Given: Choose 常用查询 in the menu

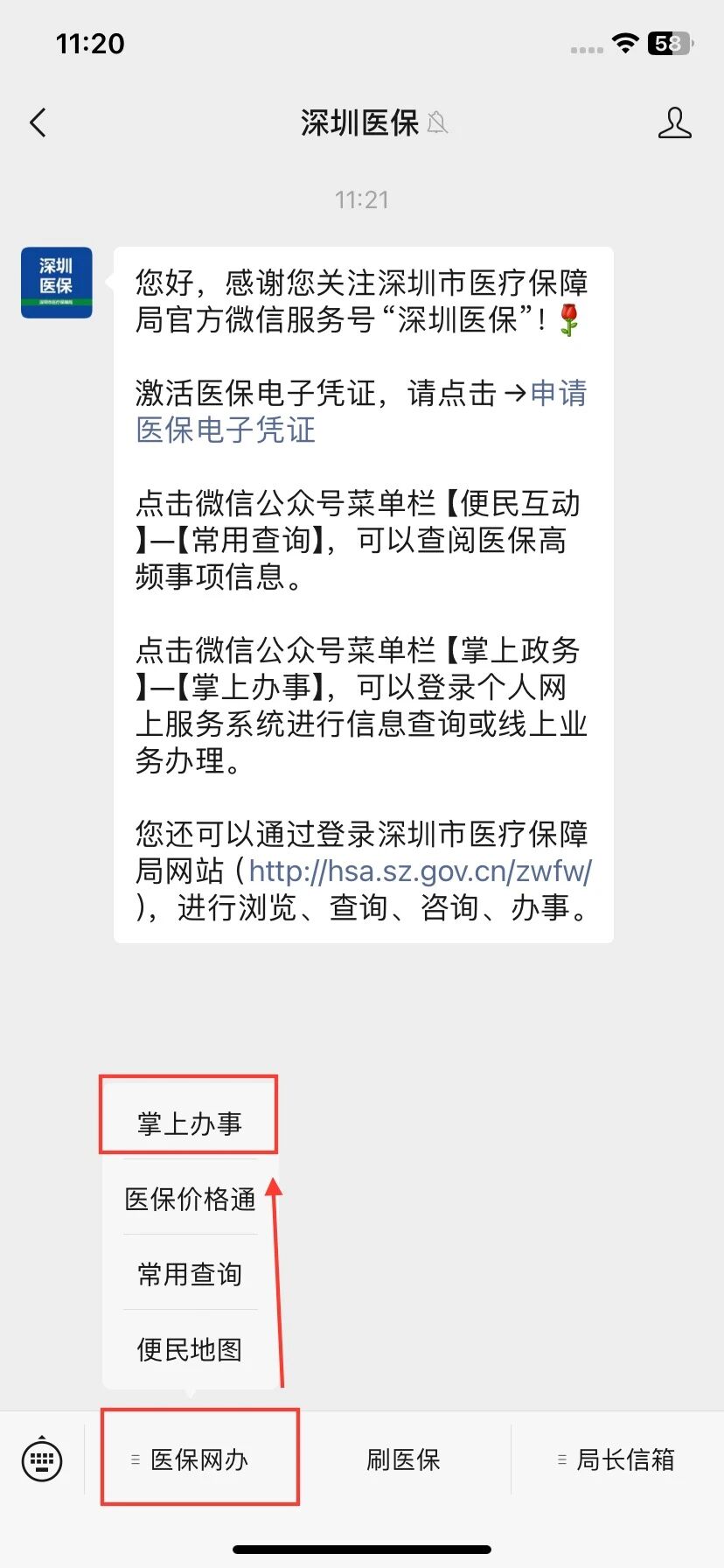Looking at the screenshot, I should (x=190, y=1274).
